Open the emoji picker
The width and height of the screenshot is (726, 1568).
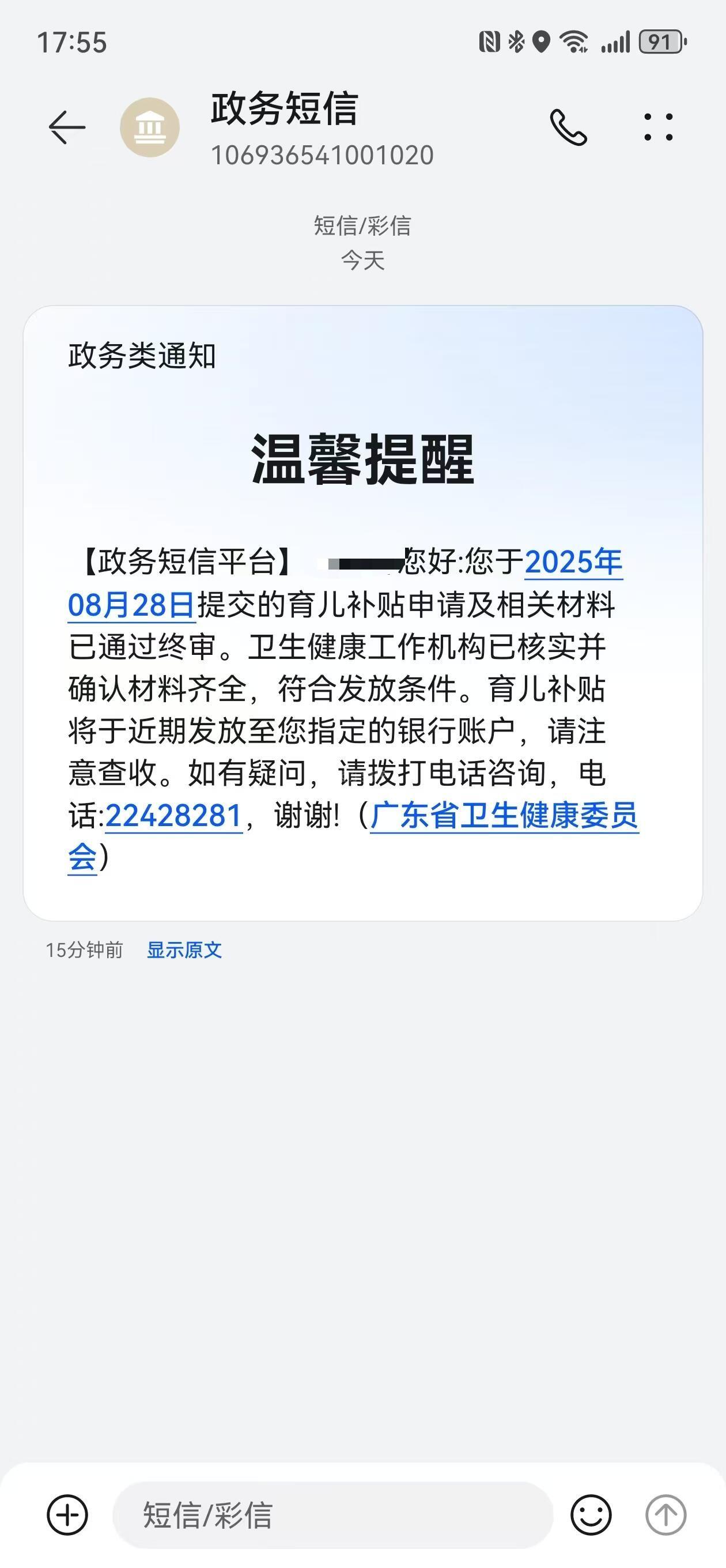(590, 1515)
